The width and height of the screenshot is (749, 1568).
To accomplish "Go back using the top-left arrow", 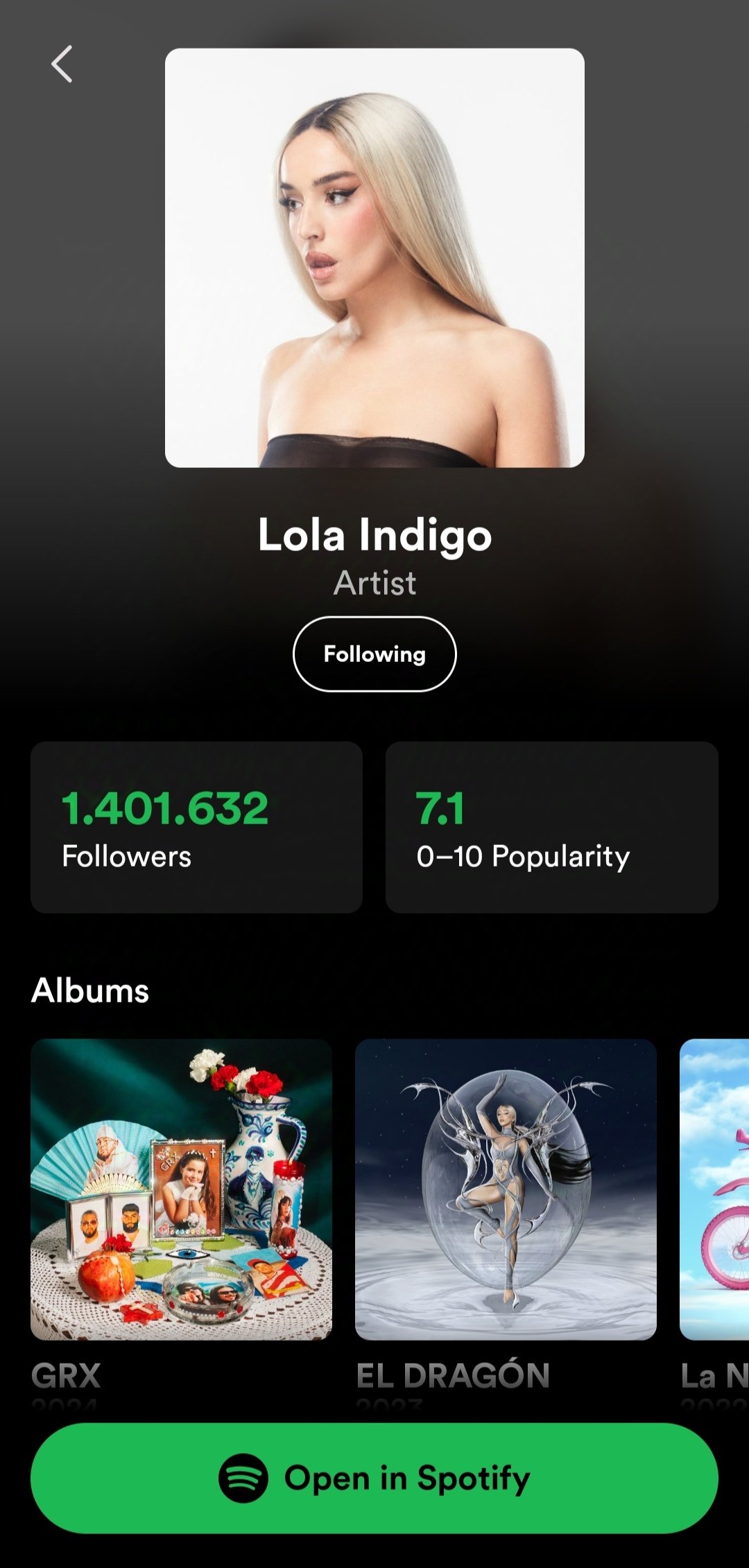I will (62, 64).
